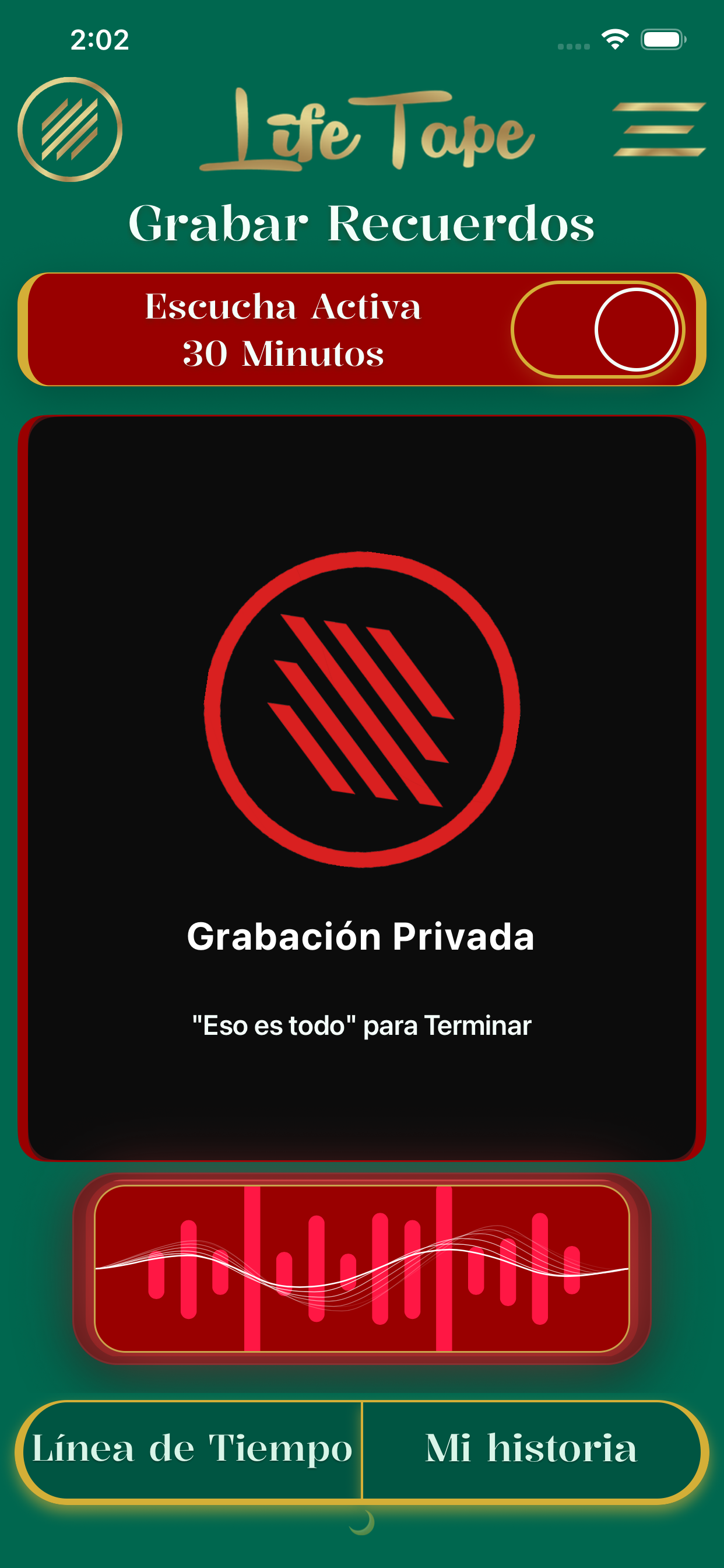724x1568 pixels.
Task: Tap the audio waveform button
Action: (x=362, y=1269)
